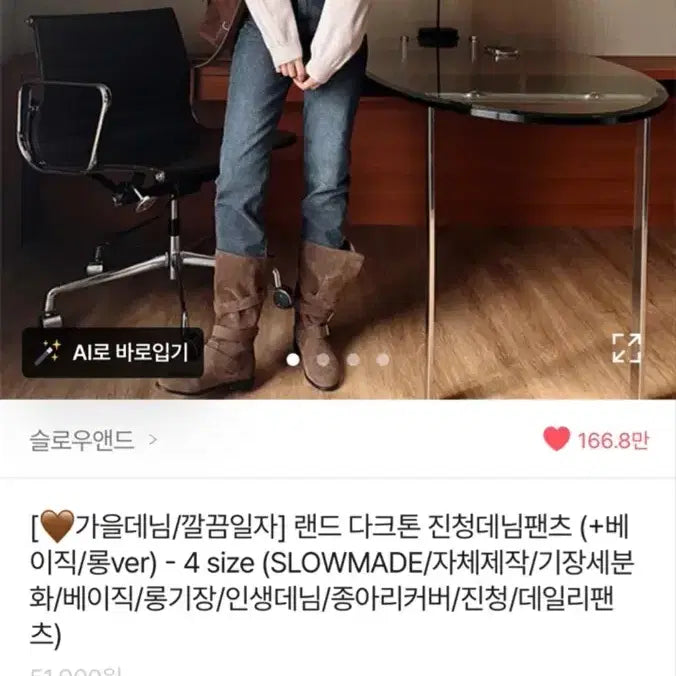Select the second image indicator dot

pyautogui.click(x=323, y=359)
